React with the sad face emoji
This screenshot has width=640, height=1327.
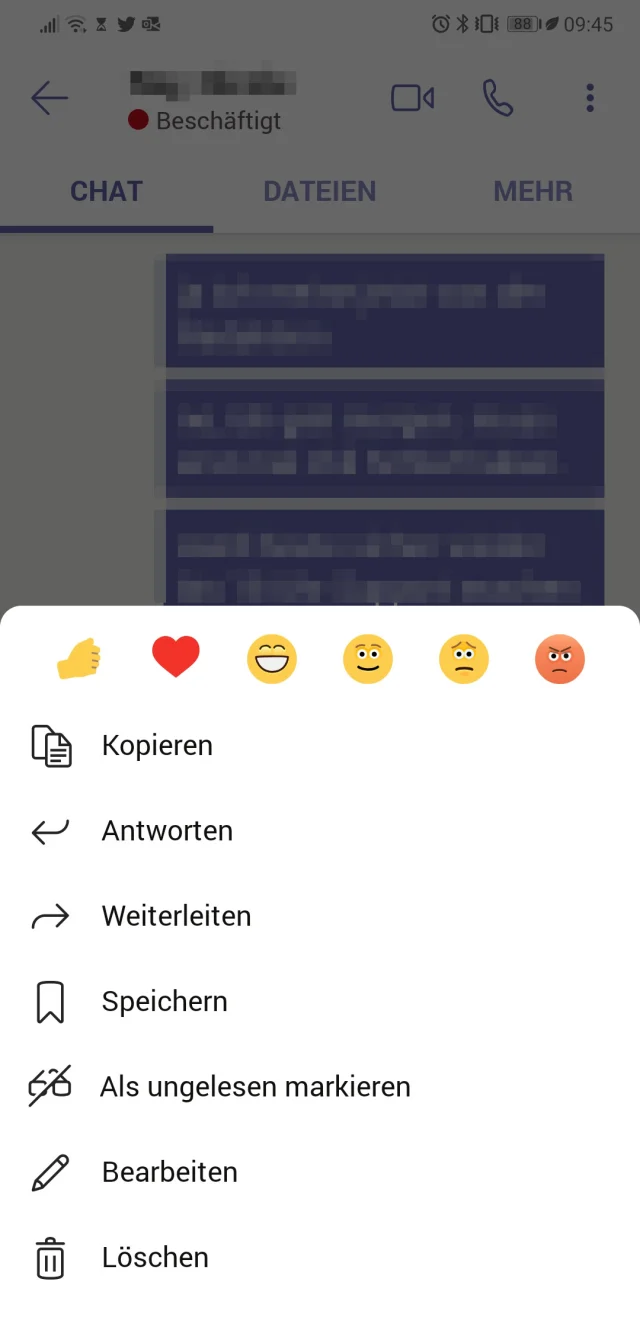(x=464, y=659)
